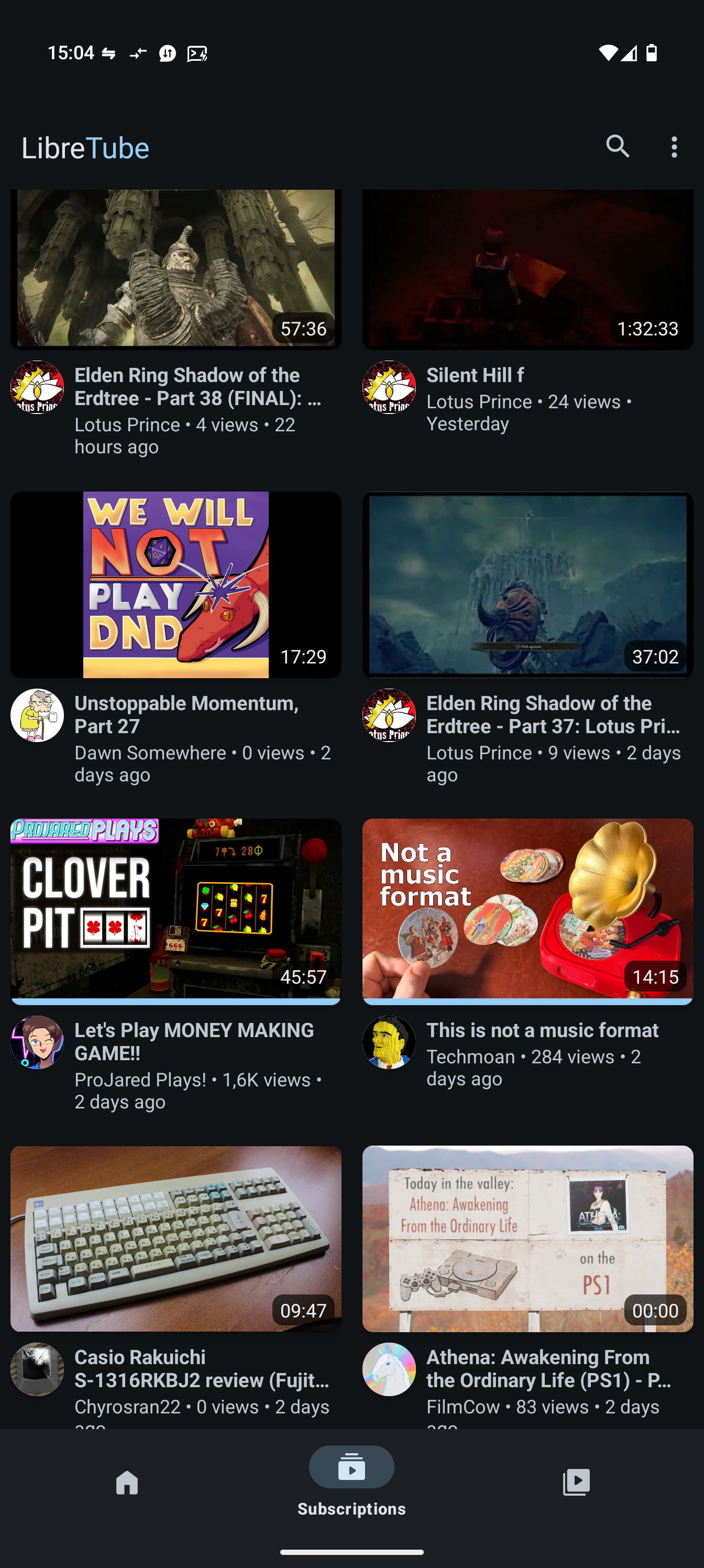Image resolution: width=704 pixels, height=1568 pixels.
Task: Open ProJared Plays! channel avatar
Action: [x=37, y=1042]
